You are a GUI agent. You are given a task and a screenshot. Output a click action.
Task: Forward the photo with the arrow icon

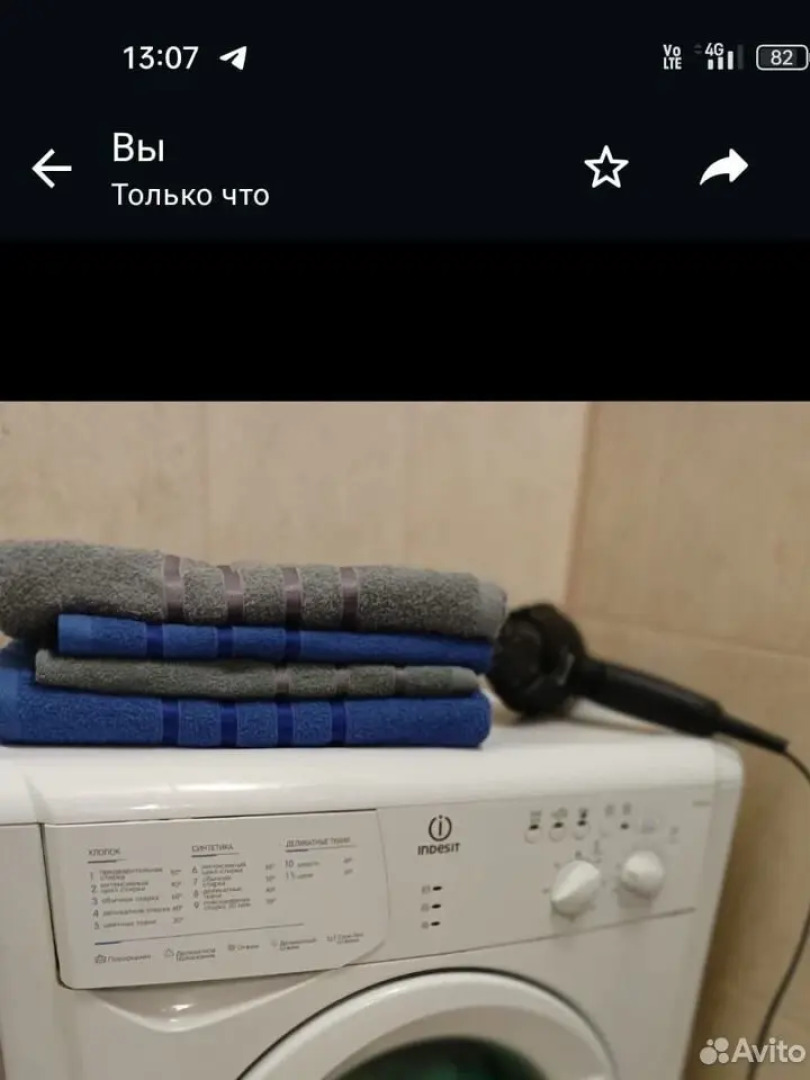[x=723, y=168]
